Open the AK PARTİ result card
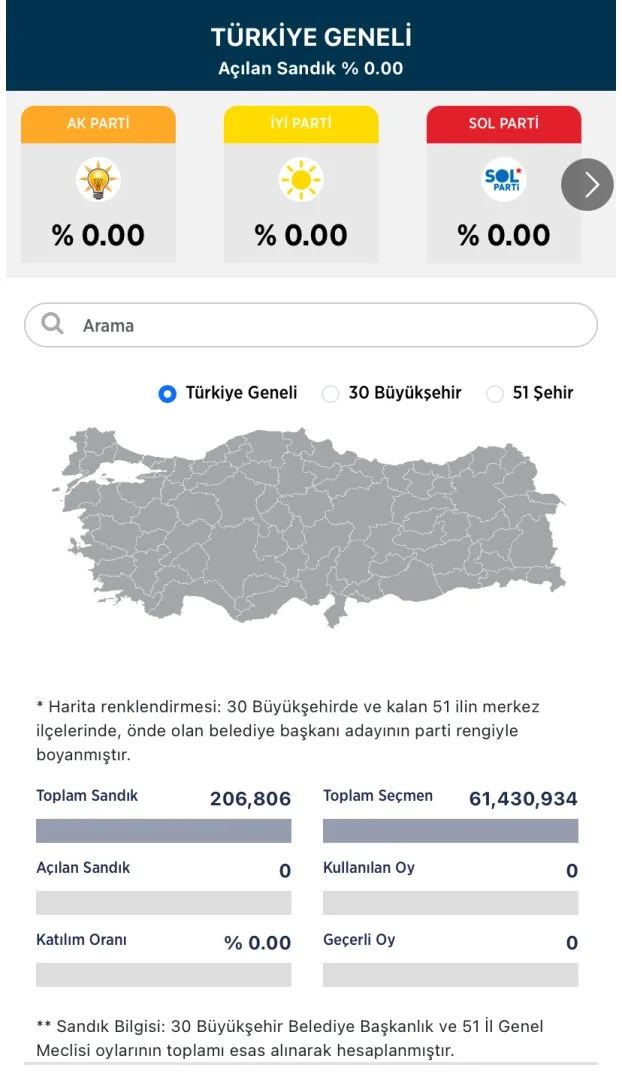 98,184
